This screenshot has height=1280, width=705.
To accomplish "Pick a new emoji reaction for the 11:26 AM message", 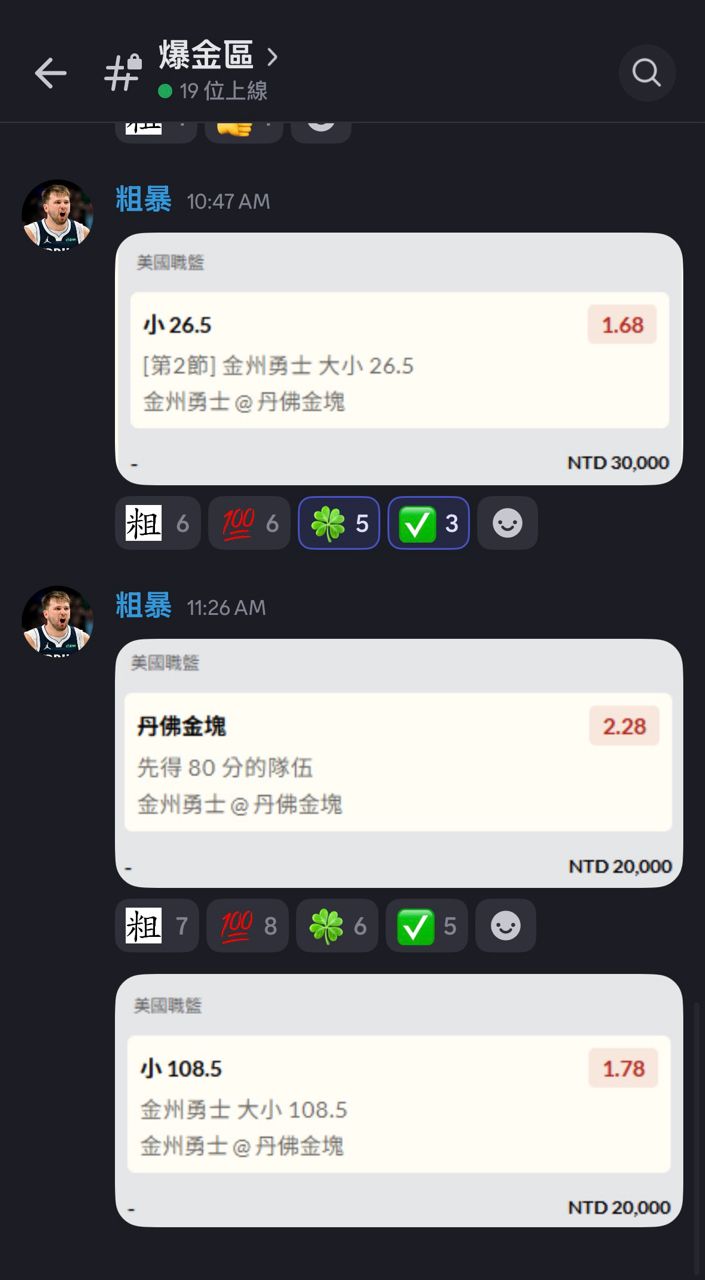I will [x=505, y=926].
